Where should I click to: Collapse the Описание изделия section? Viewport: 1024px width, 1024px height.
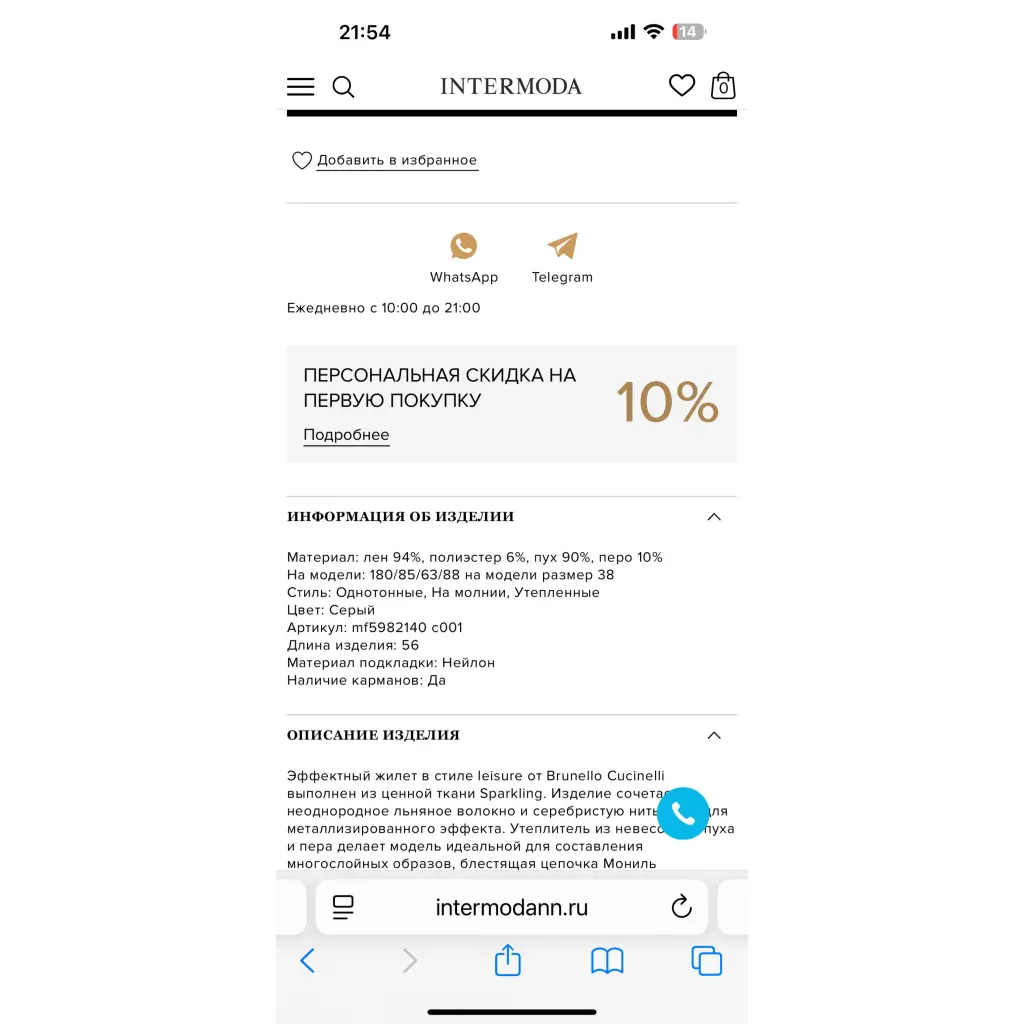coord(713,735)
